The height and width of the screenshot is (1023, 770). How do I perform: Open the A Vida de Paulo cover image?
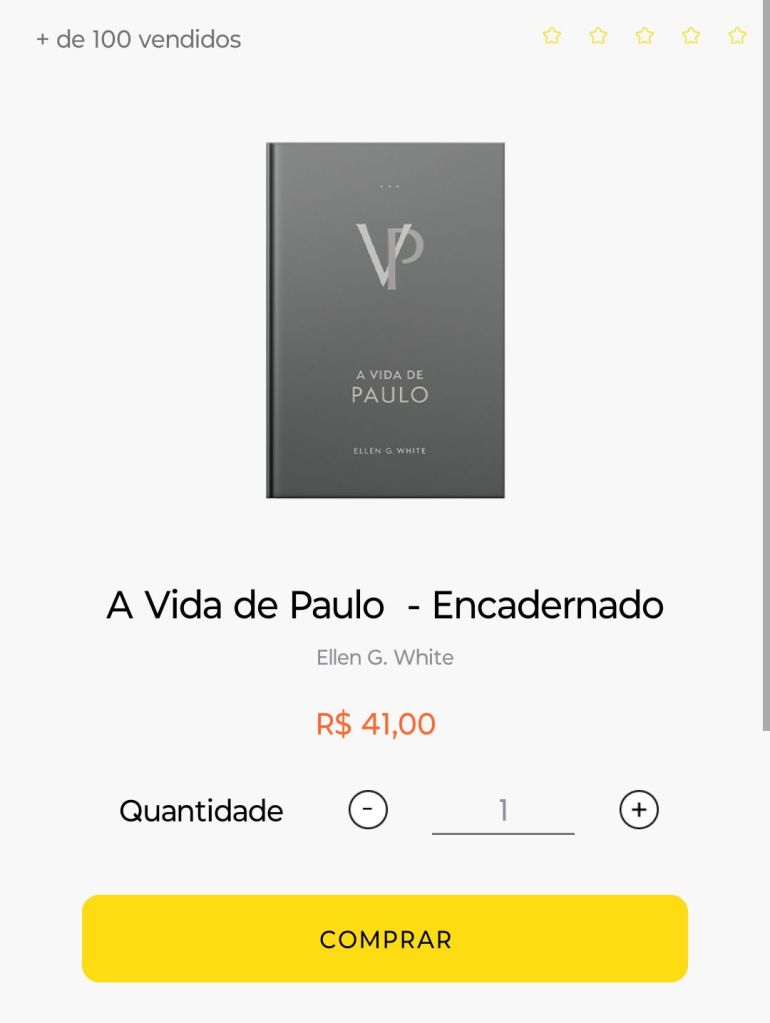click(x=385, y=320)
